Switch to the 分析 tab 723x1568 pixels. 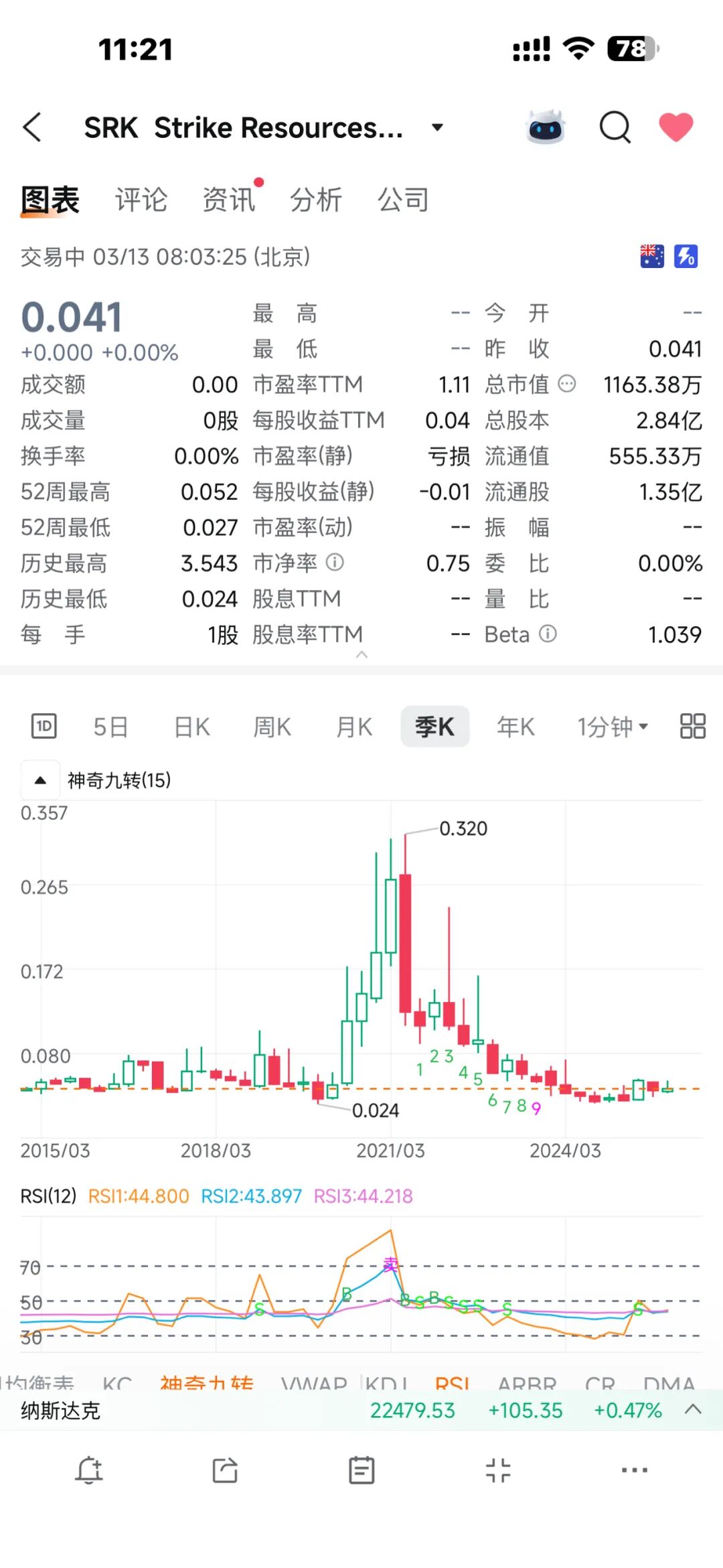tap(316, 200)
